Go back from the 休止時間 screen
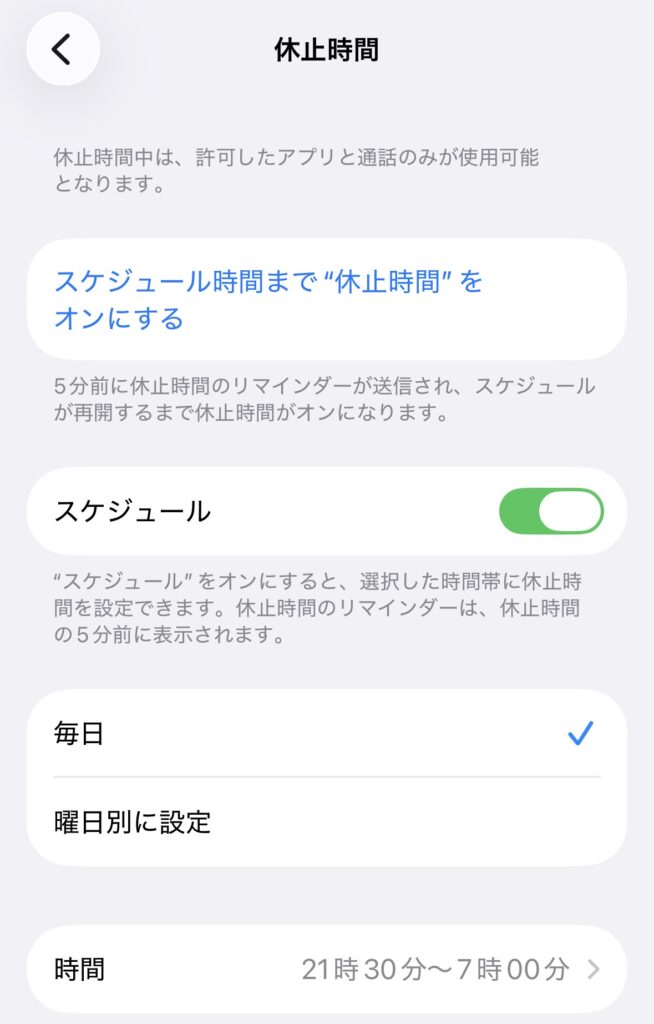Image resolution: width=654 pixels, height=1024 pixels. coord(62,49)
